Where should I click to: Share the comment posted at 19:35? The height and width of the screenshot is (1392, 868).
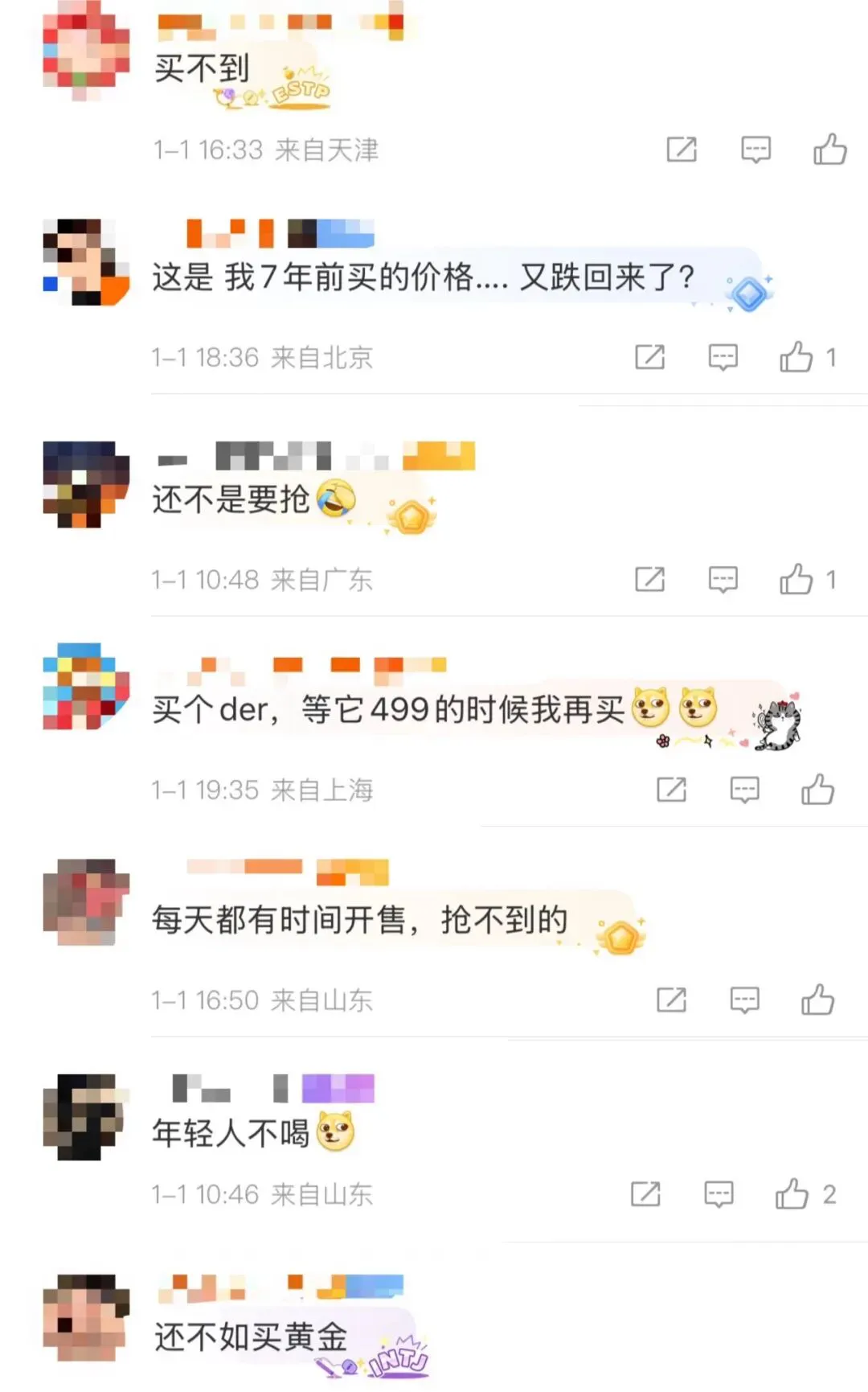pos(671,790)
